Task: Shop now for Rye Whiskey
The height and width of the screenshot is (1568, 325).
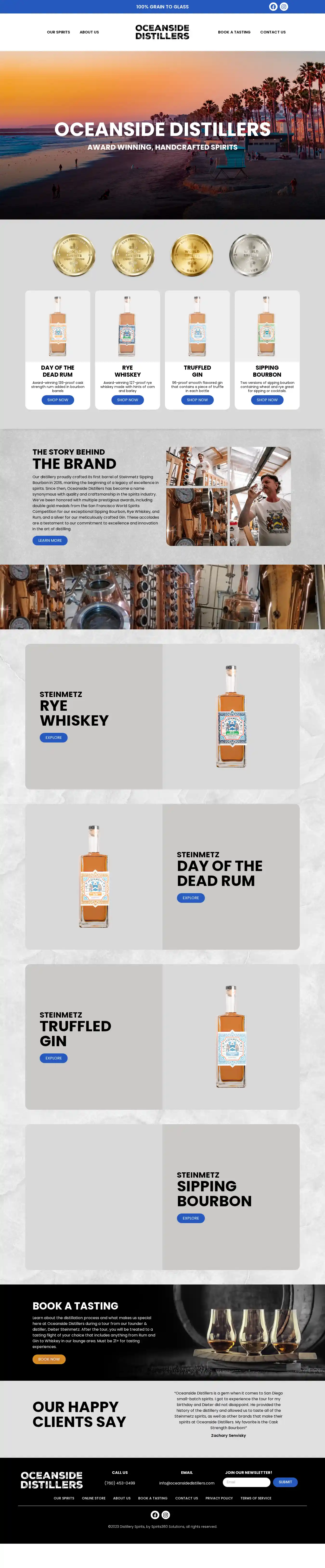Action: [128, 400]
